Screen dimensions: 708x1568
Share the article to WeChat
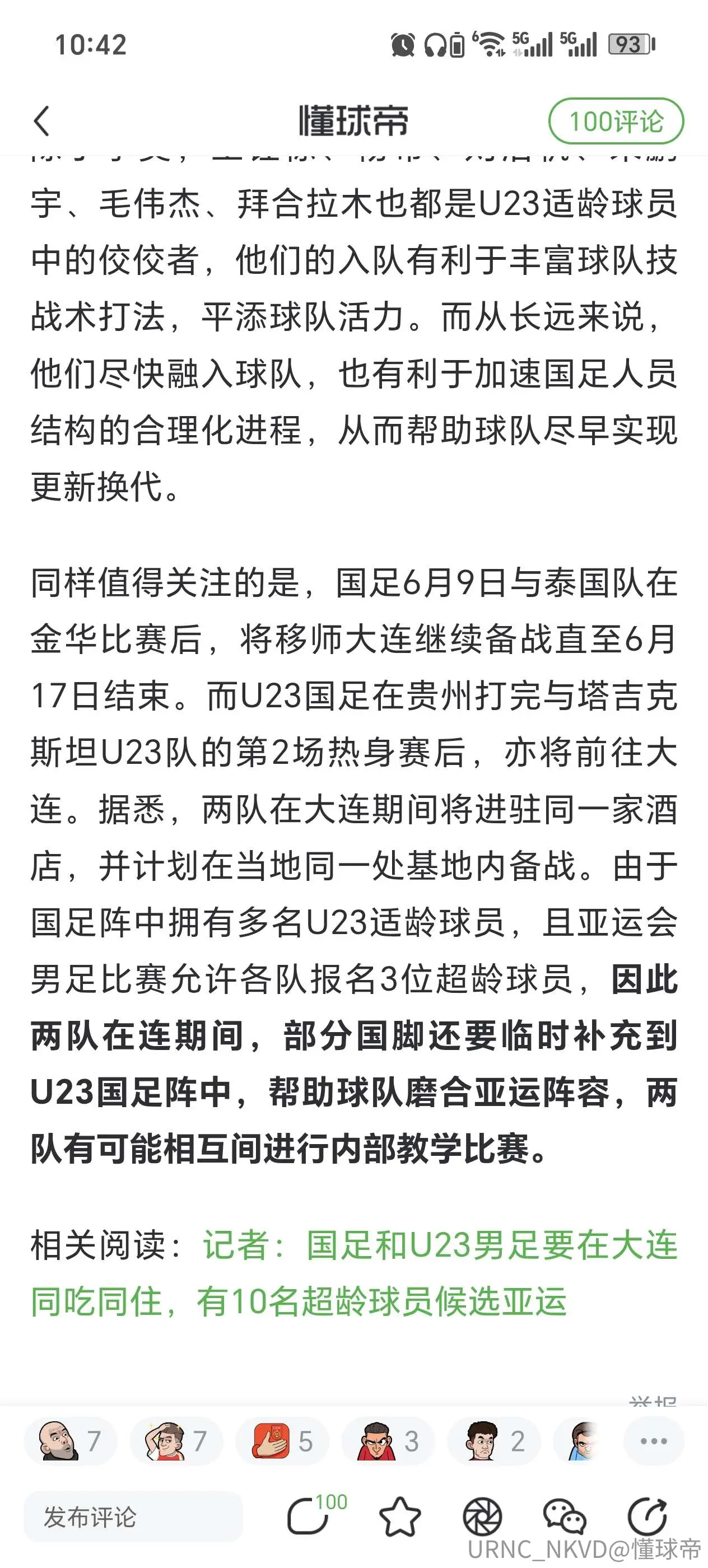click(x=565, y=1516)
